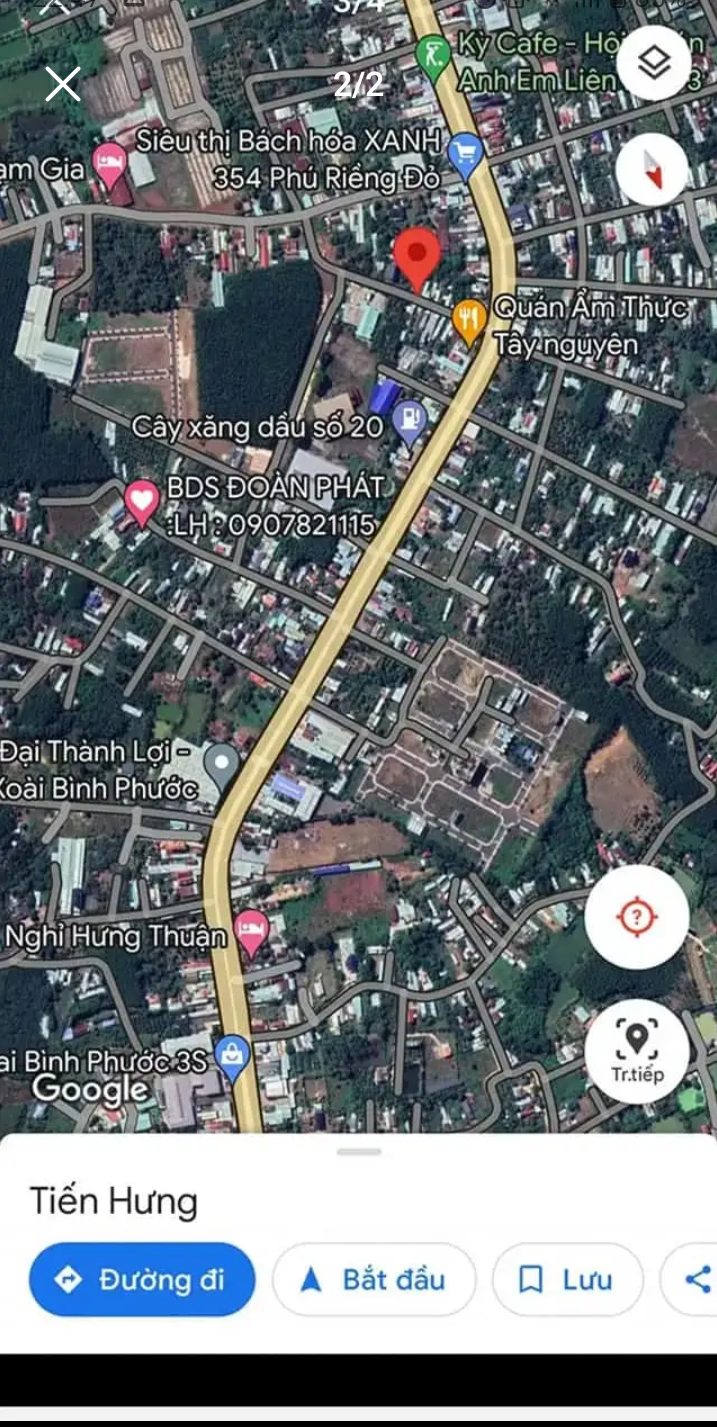Screen dimensions: 717x1427
Task: Close the view with the X icon
Action: click(x=63, y=84)
